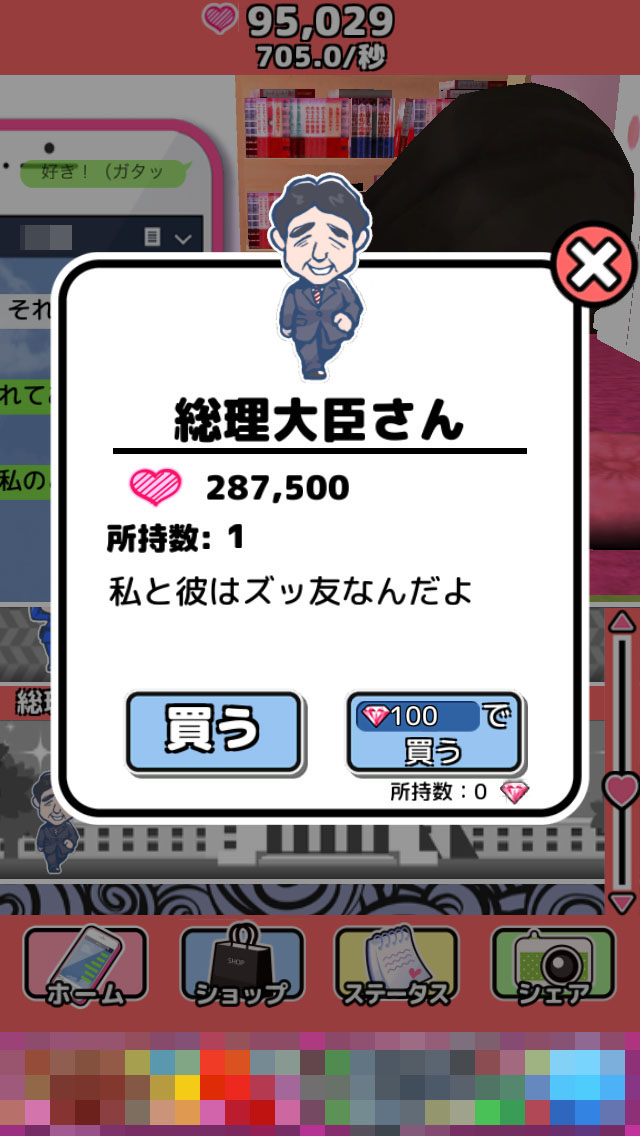The height and width of the screenshot is (1136, 640).
Task: Tap the 買う button to buy with hearts
Action: (213, 731)
